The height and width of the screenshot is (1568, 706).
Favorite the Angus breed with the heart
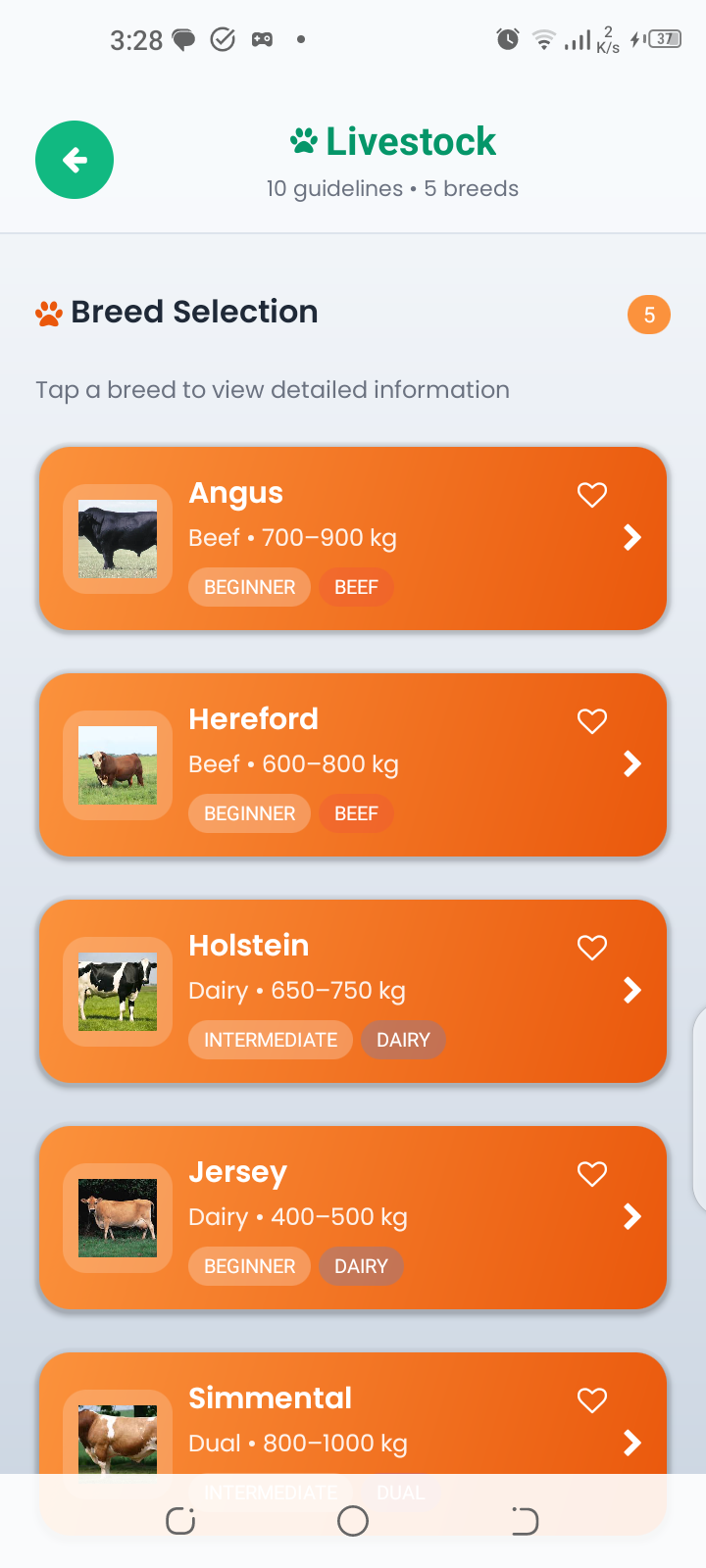591,495
